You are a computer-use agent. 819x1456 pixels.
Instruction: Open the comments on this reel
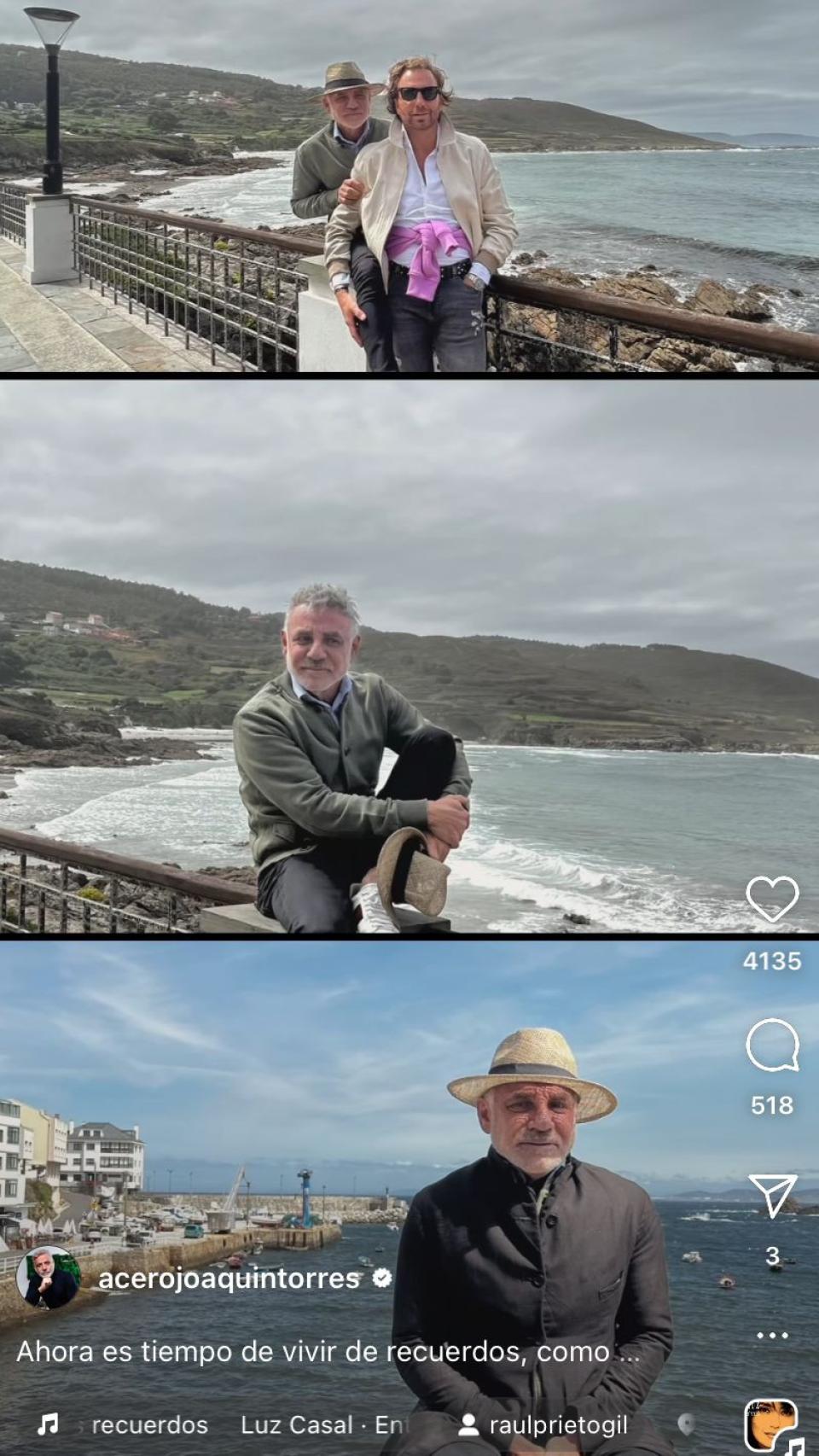(772, 1045)
